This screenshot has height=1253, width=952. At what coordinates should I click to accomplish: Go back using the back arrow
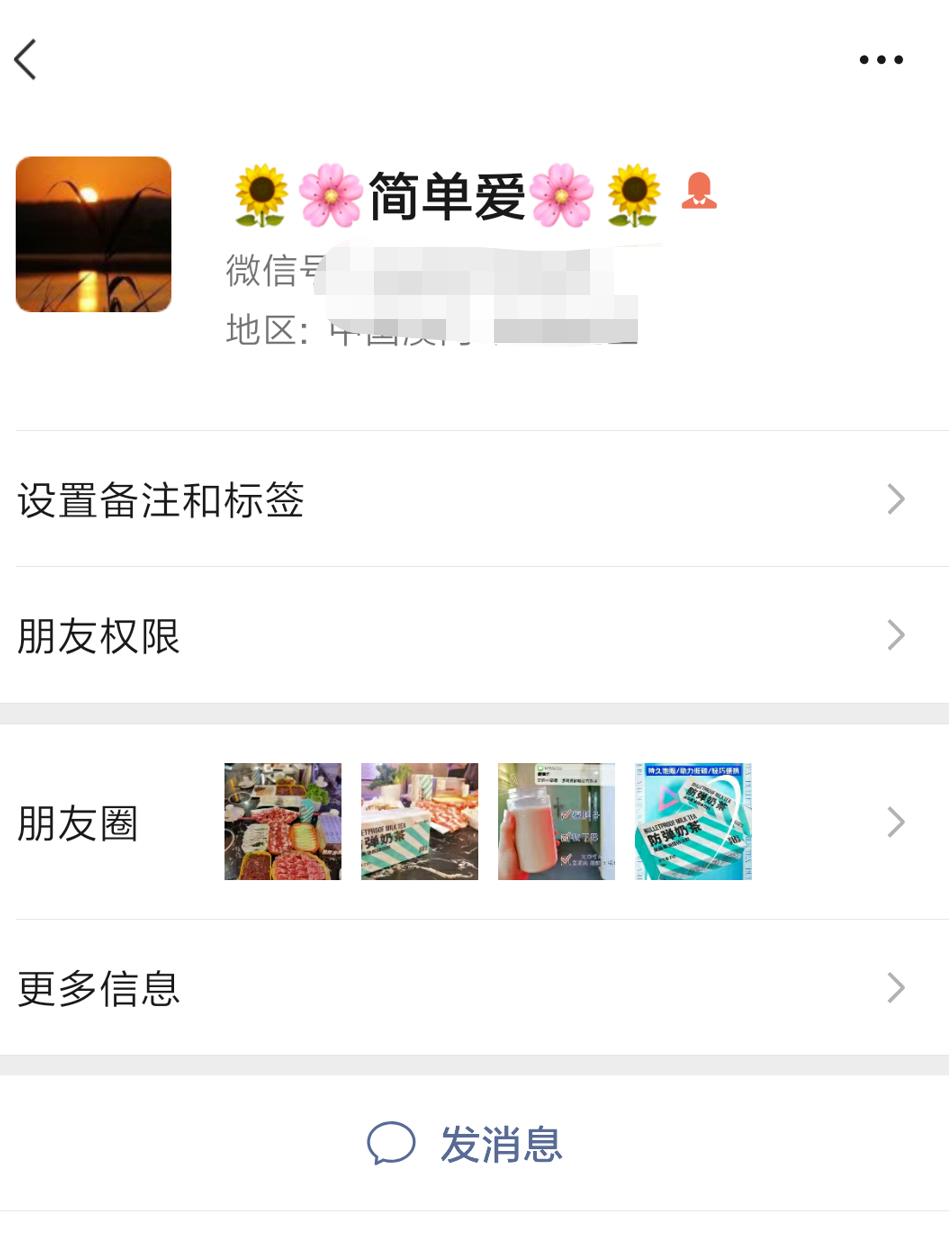[x=25, y=59]
